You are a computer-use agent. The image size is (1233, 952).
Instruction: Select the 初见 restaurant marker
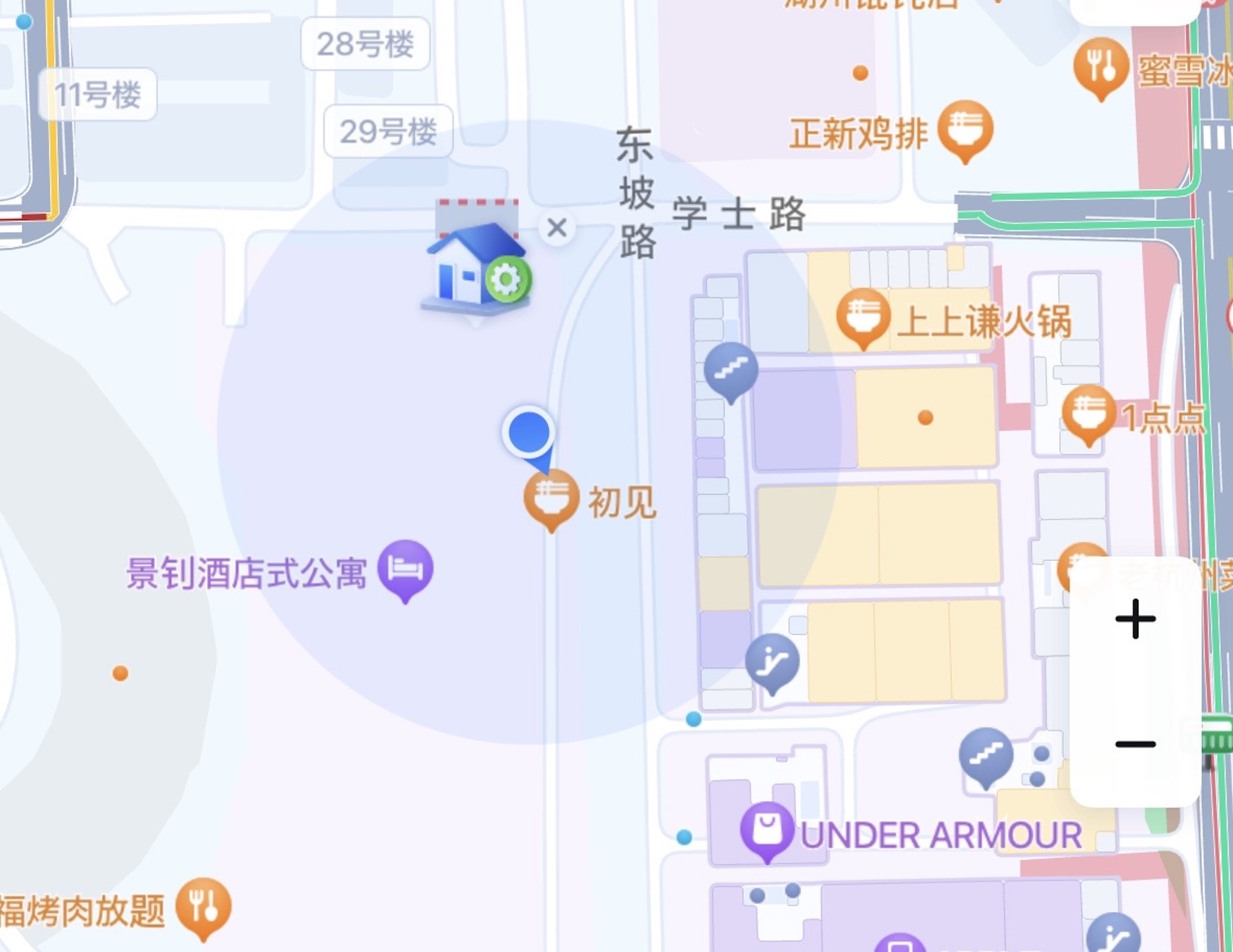pyautogui.click(x=551, y=497)
